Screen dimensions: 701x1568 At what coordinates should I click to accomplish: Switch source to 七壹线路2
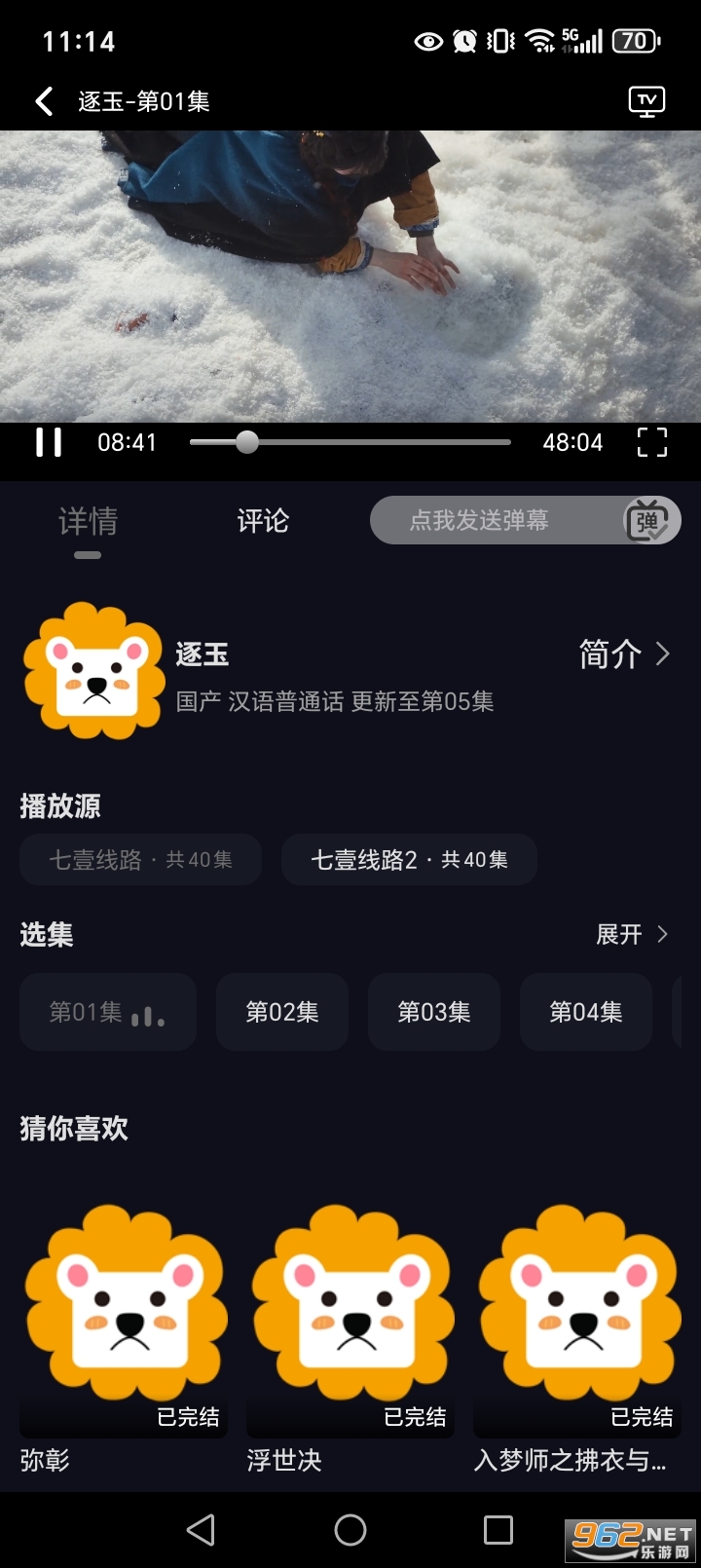pyautogui.click(x=409, y=860)
